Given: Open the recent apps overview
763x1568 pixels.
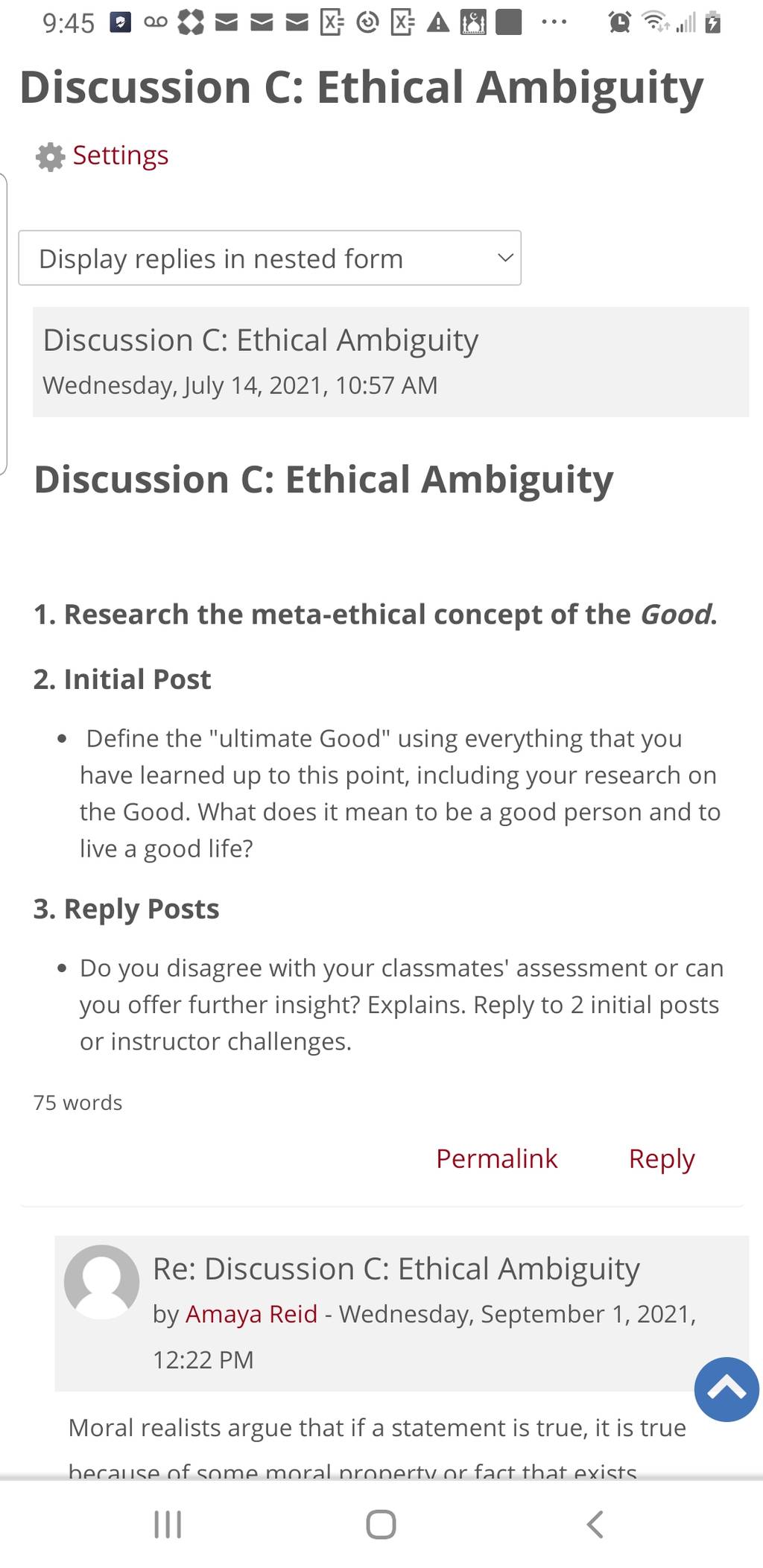Looking at the screenshot, I should click(x=168, y=1524).
